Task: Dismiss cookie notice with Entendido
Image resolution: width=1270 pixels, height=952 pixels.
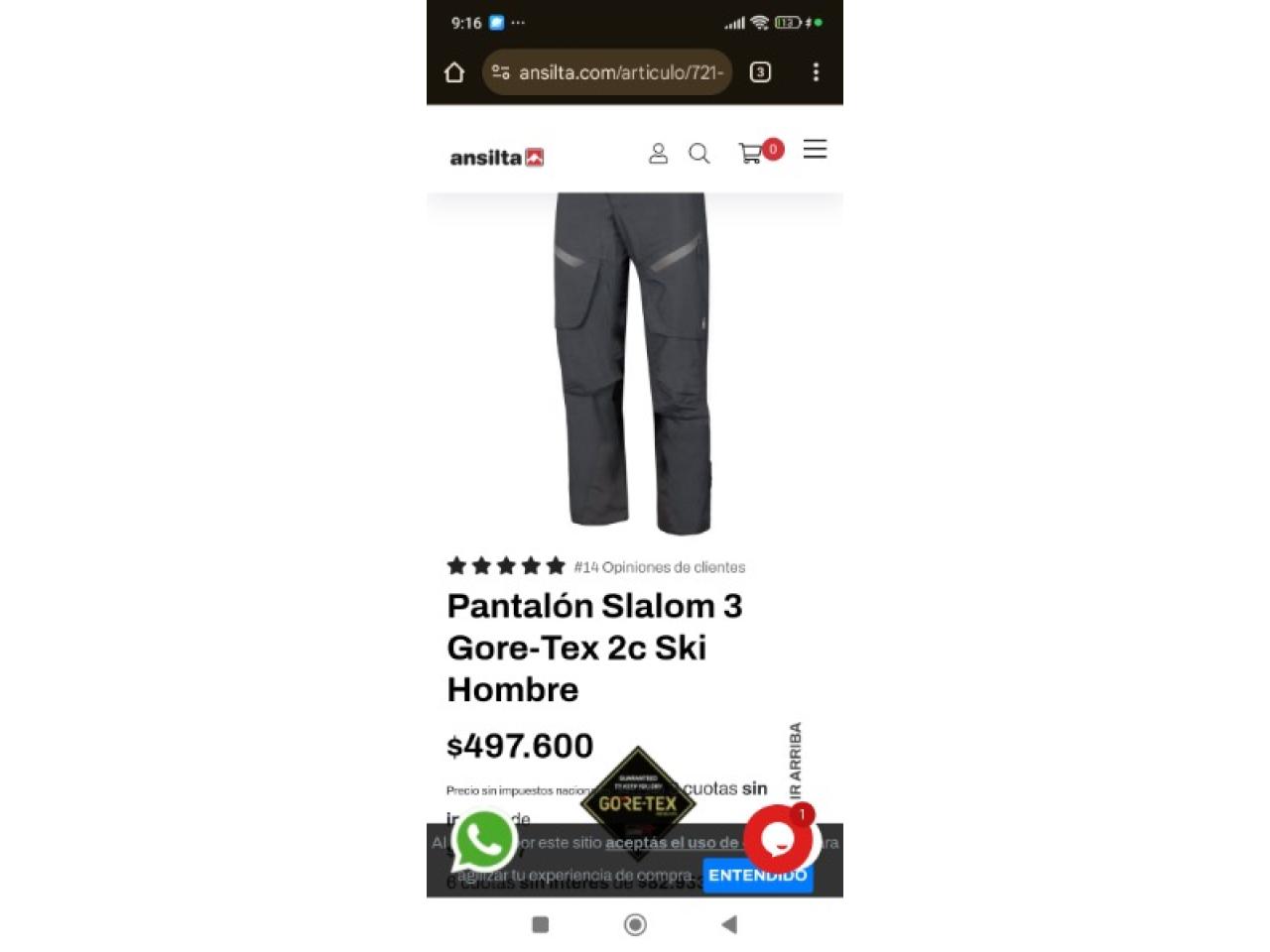Action: 757,876
